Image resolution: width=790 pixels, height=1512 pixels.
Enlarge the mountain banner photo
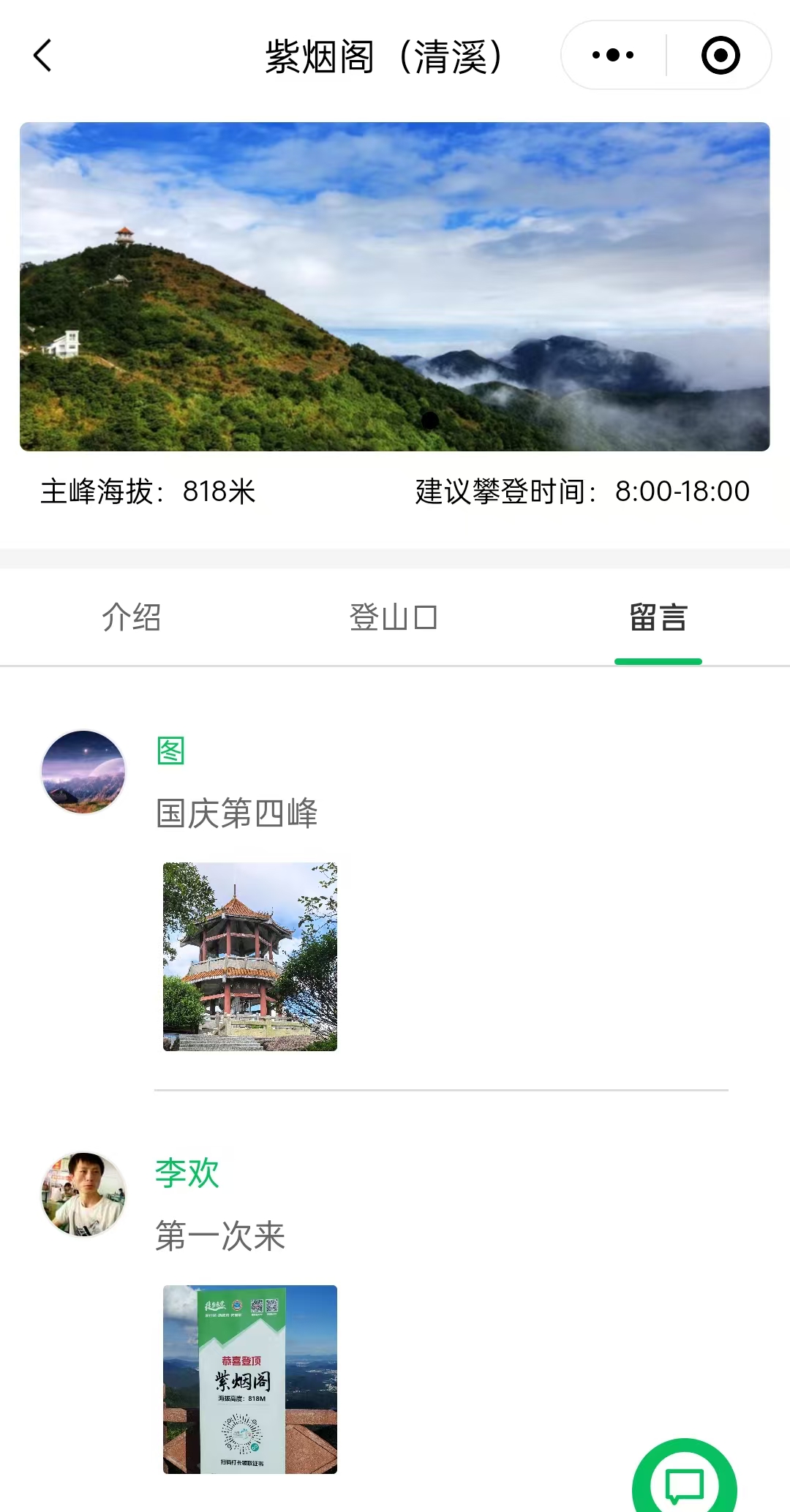[x=395, y=287]
